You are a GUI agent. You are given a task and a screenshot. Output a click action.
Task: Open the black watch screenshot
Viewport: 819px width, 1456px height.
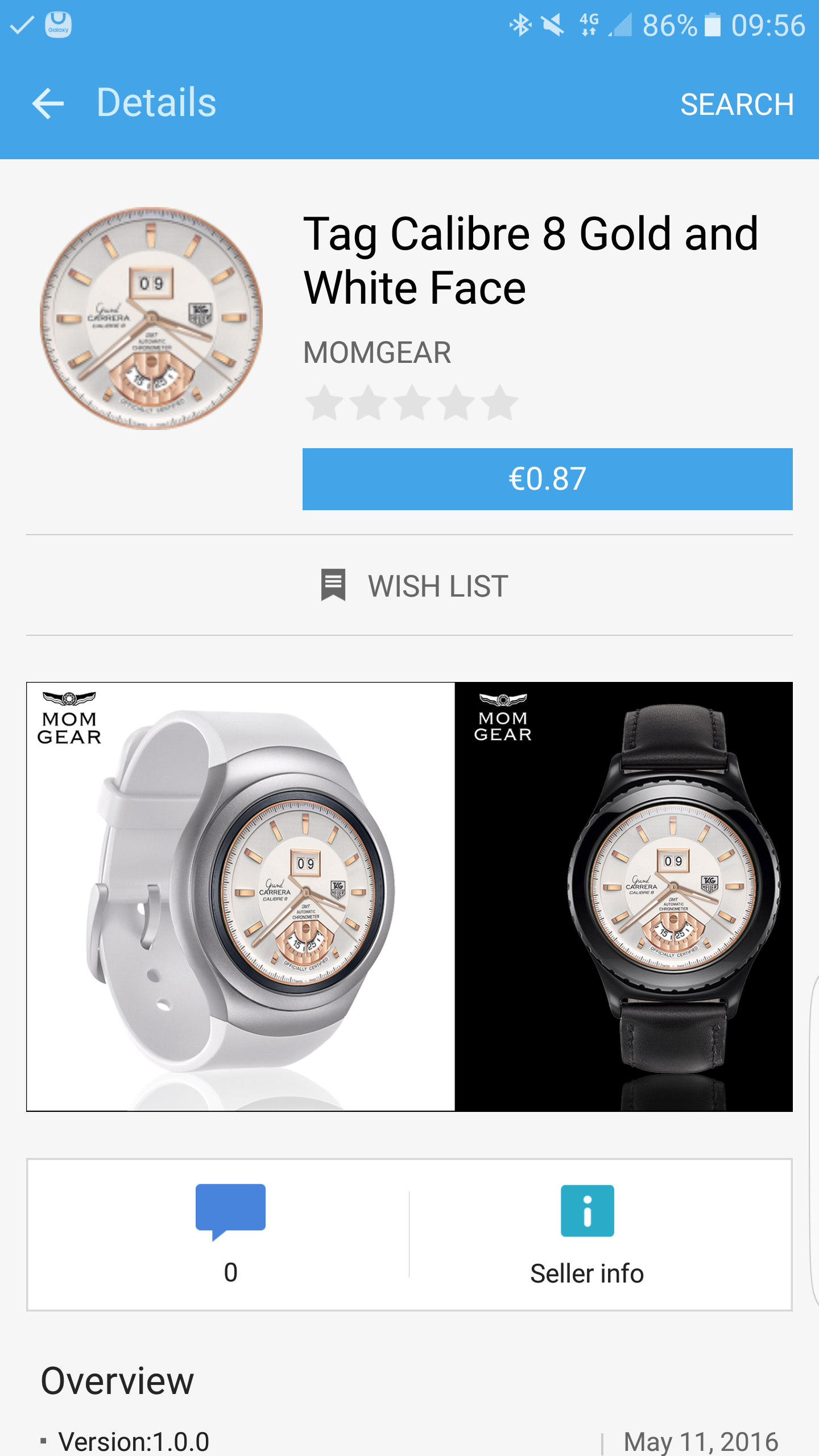point(624,896)
